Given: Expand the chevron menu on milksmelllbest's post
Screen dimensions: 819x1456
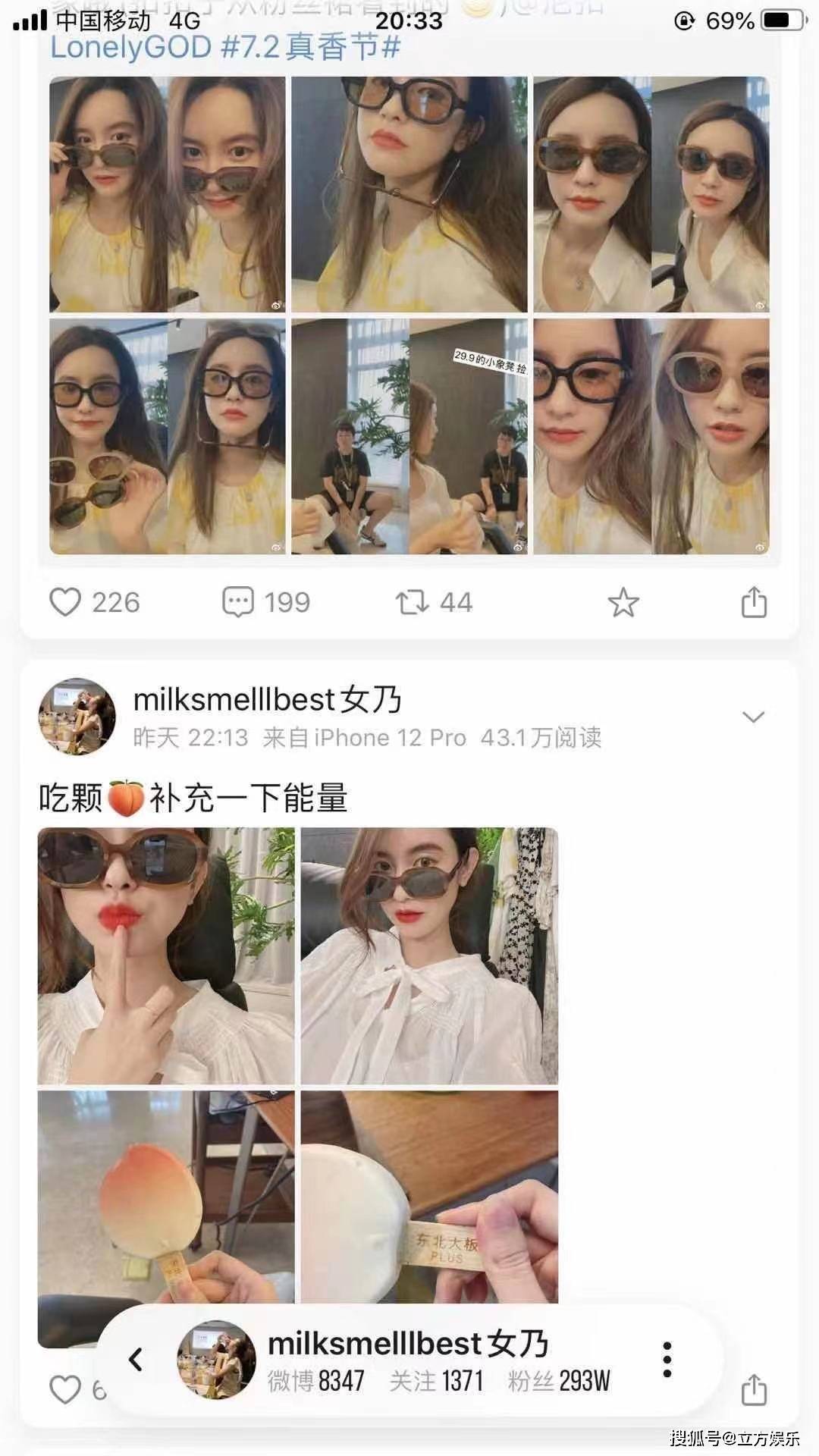Looking at the screenshot, I should (x=753, y=717).
